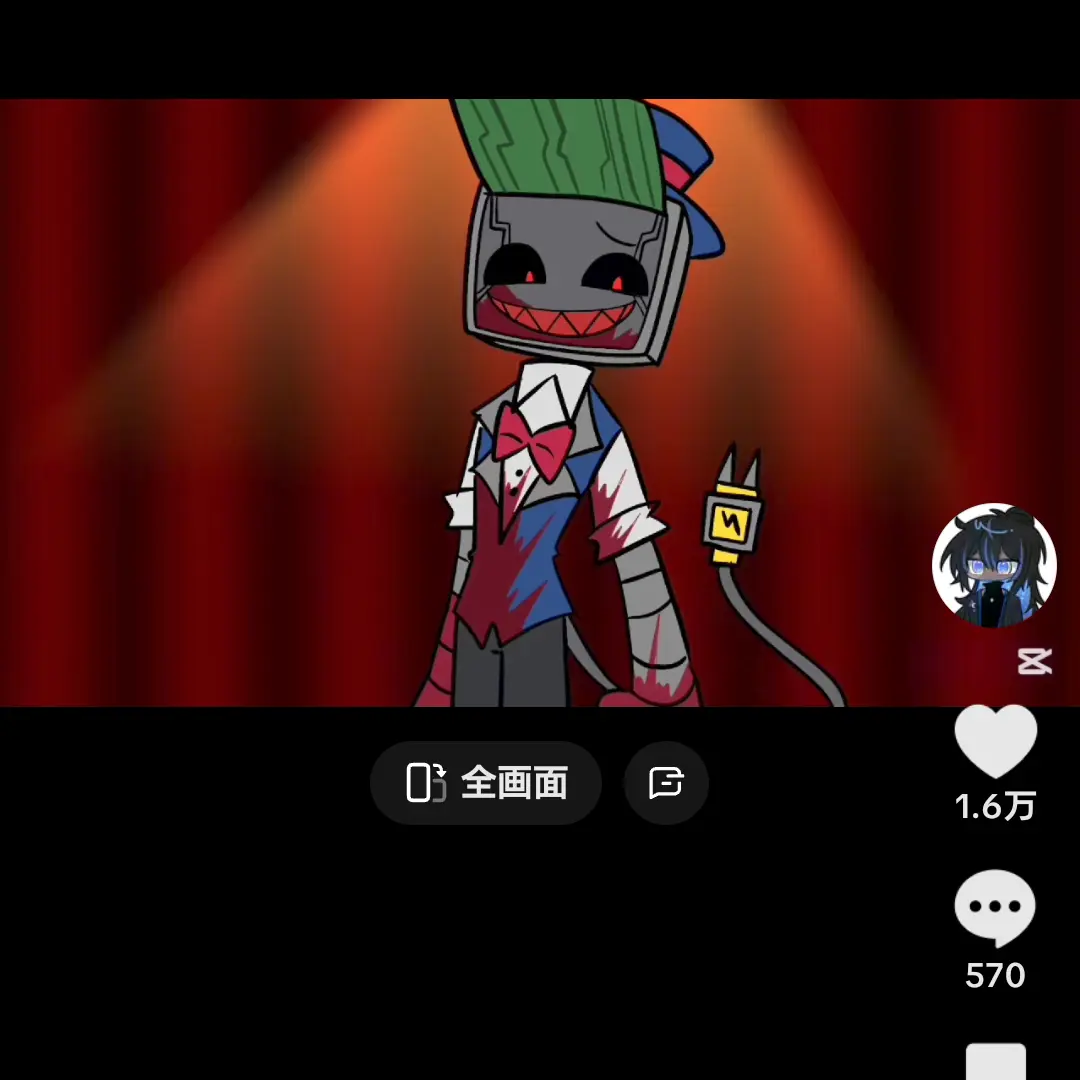The width and height of the screenshot is (1080, 1080).
Task: Open the creator's profile avatar
Action: point(994,565)
